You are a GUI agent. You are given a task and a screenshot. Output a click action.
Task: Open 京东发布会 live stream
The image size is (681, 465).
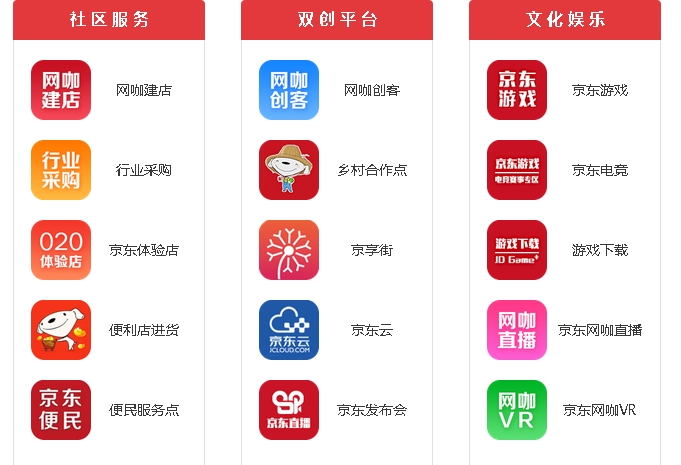pyautogui.click(x=289, y=410)
